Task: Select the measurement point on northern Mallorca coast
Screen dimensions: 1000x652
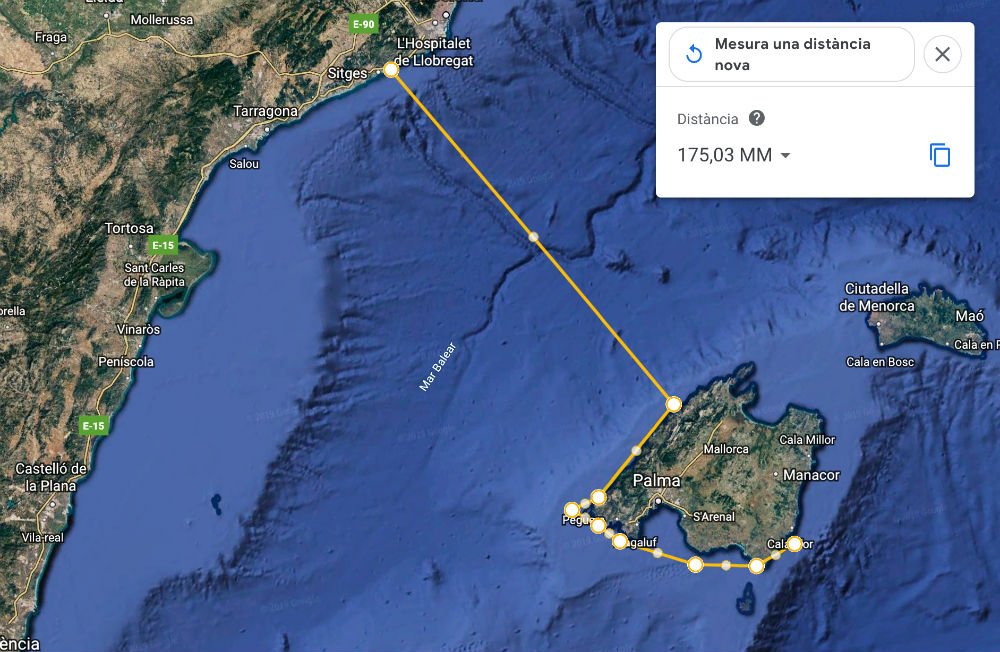Action: click(674, 404)
